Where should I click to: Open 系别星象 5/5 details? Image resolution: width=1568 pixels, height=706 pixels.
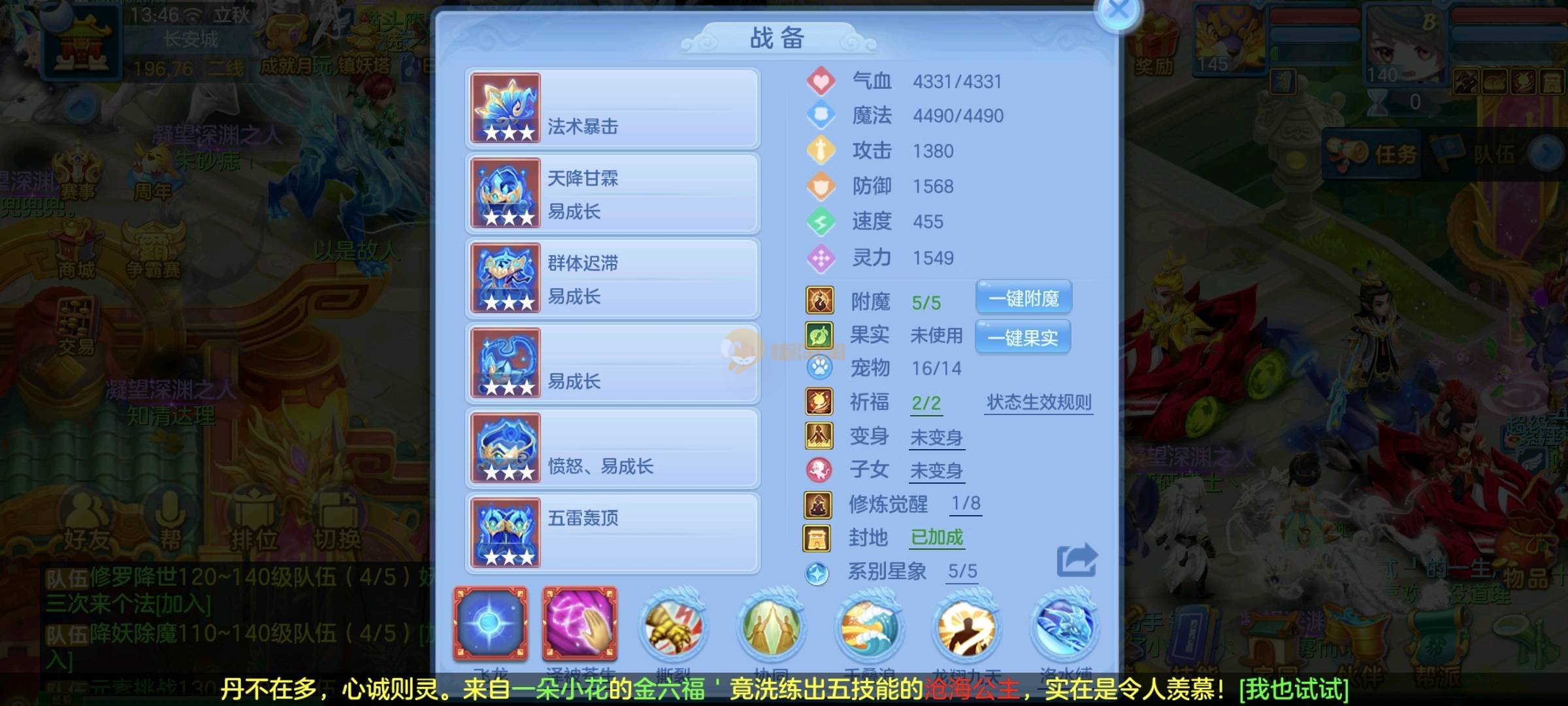coord(962,571)
